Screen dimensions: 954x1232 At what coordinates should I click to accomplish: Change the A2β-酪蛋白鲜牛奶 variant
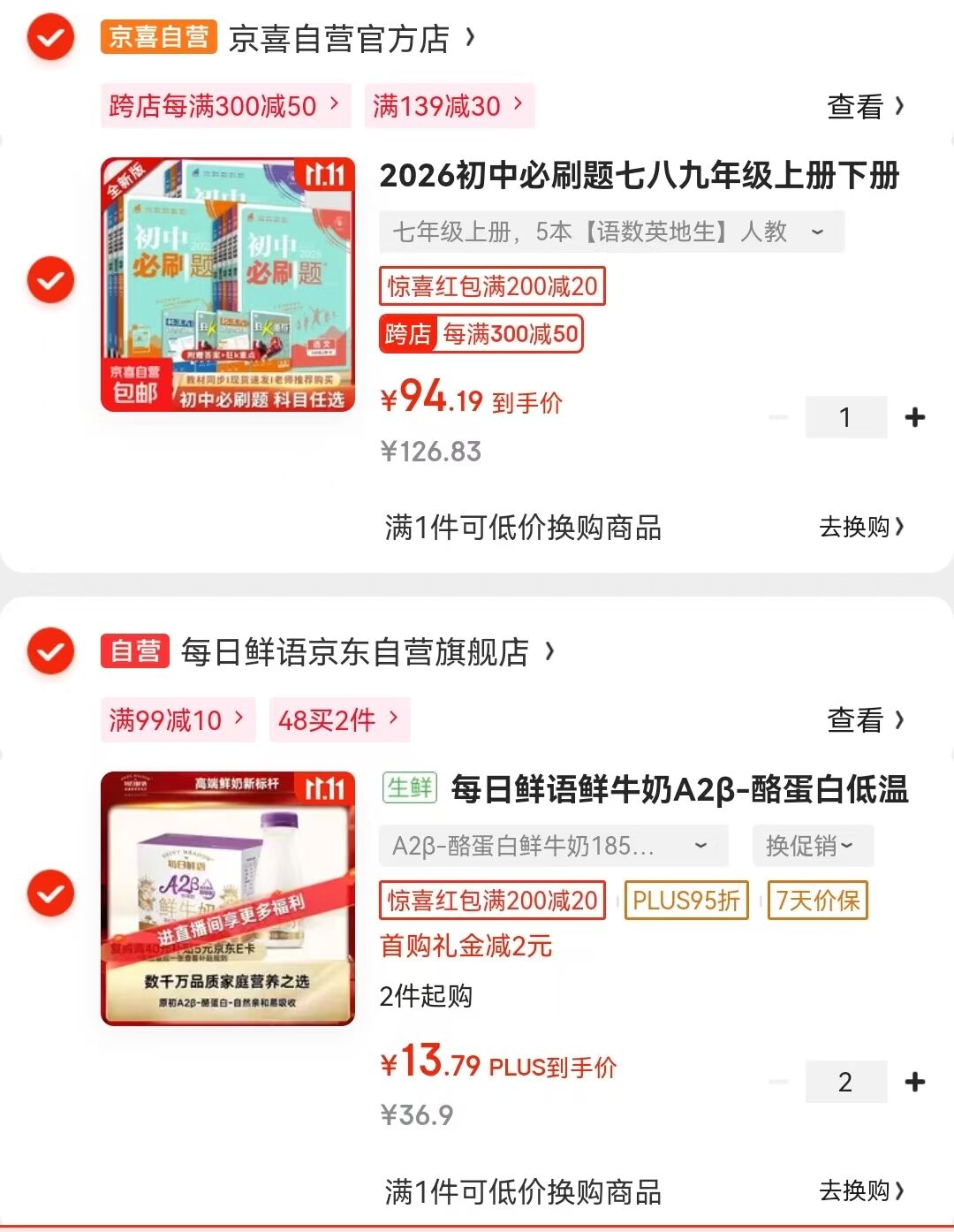click(x=553, y=846)
